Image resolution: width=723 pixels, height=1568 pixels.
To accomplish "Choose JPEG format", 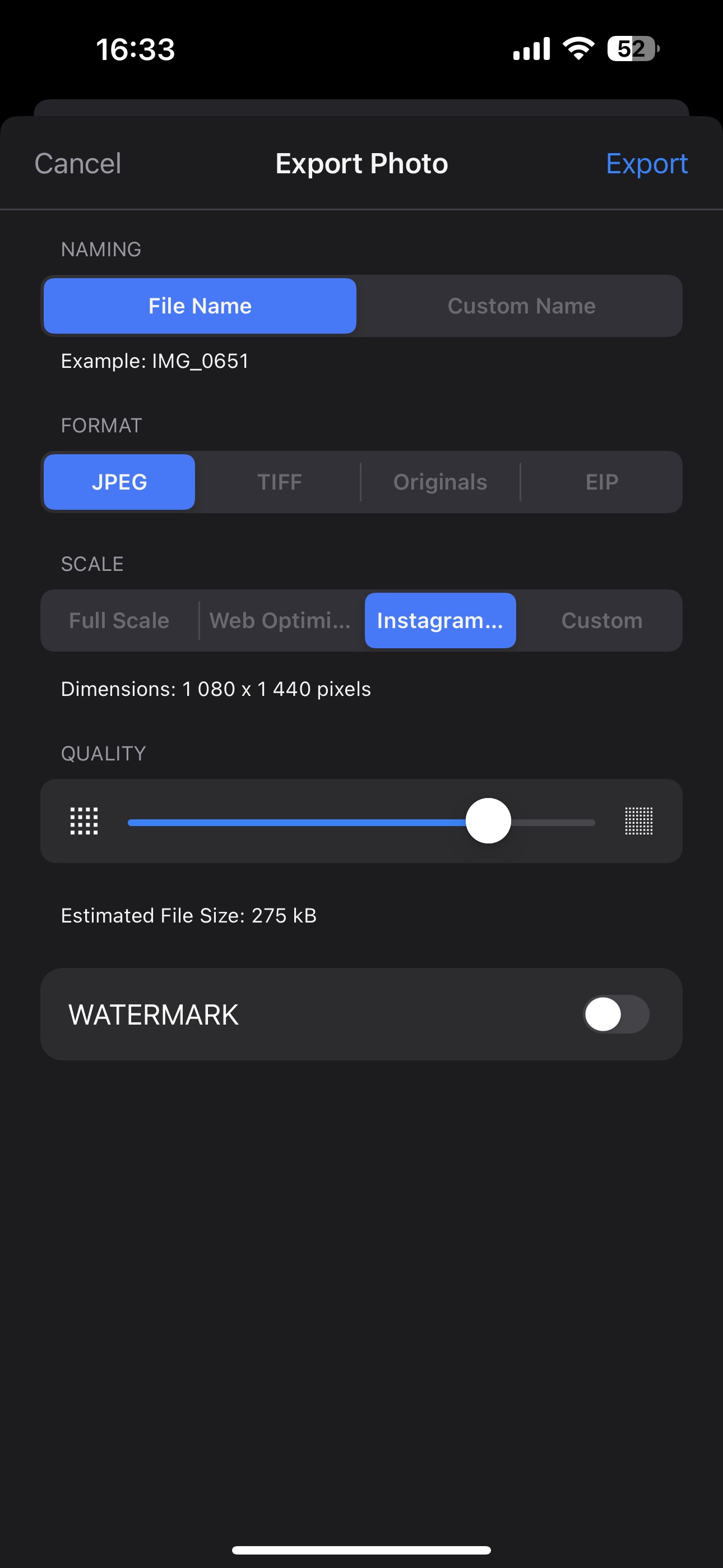I will pos(119,482).
